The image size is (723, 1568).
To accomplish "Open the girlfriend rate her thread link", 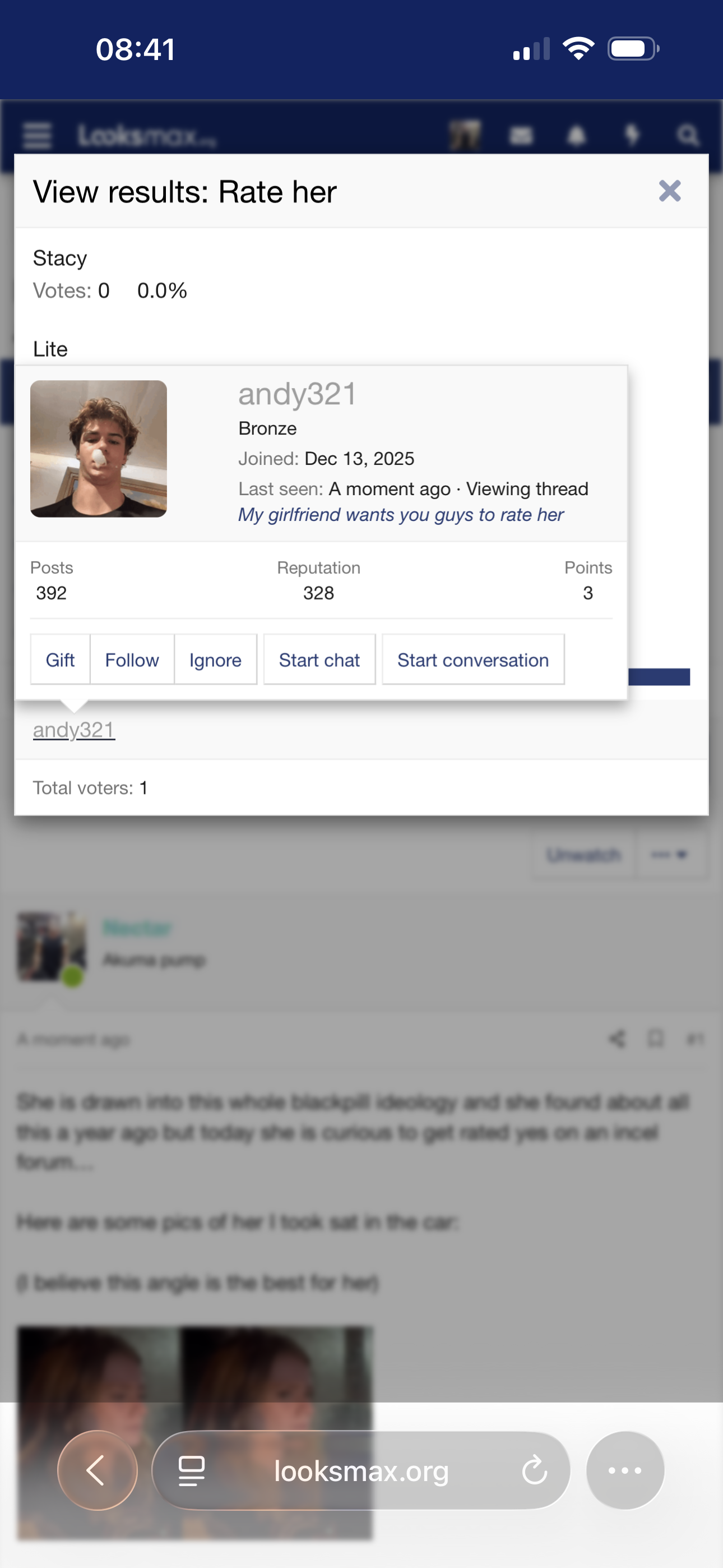I will [x=401, y=515].
